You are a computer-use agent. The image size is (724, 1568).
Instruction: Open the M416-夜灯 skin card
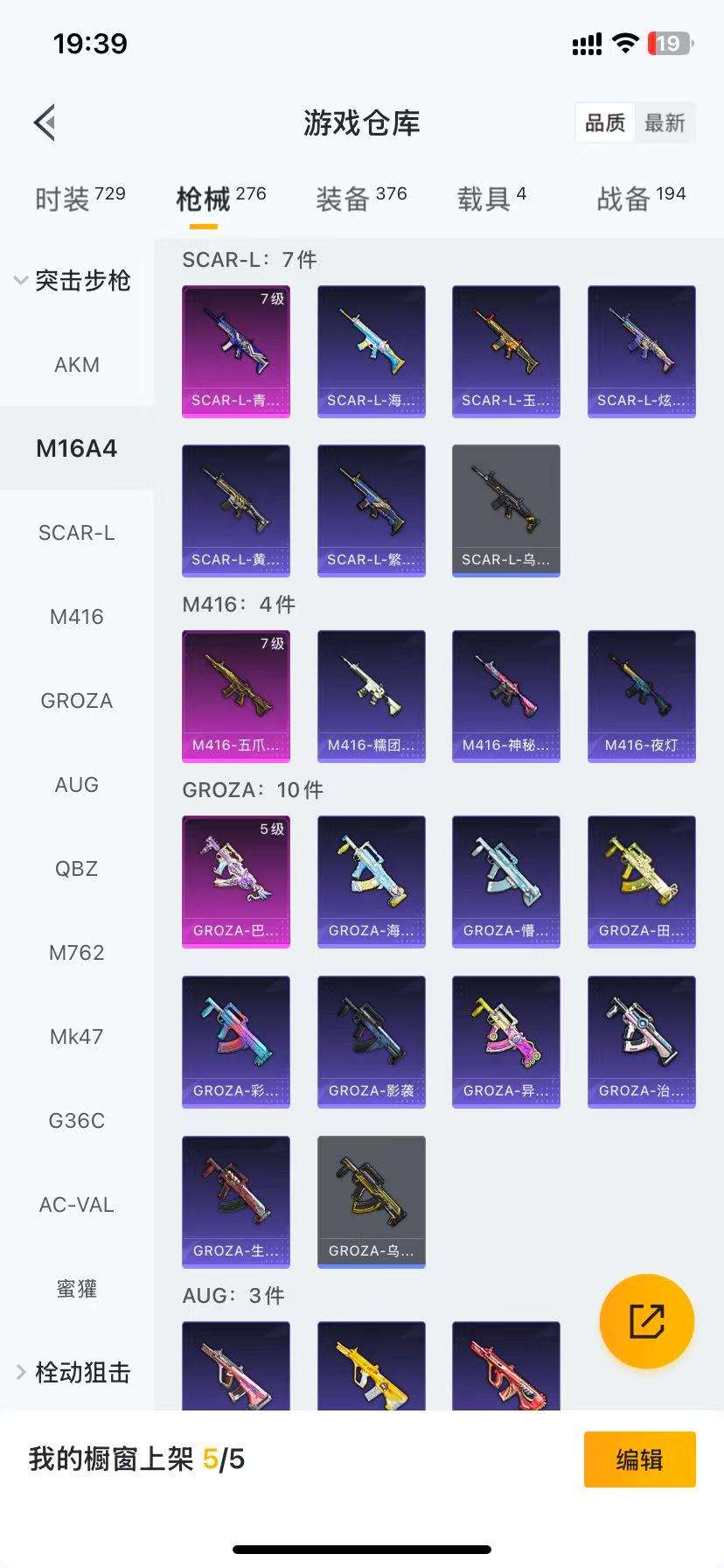pyautogui.click(x=641, y=696)
